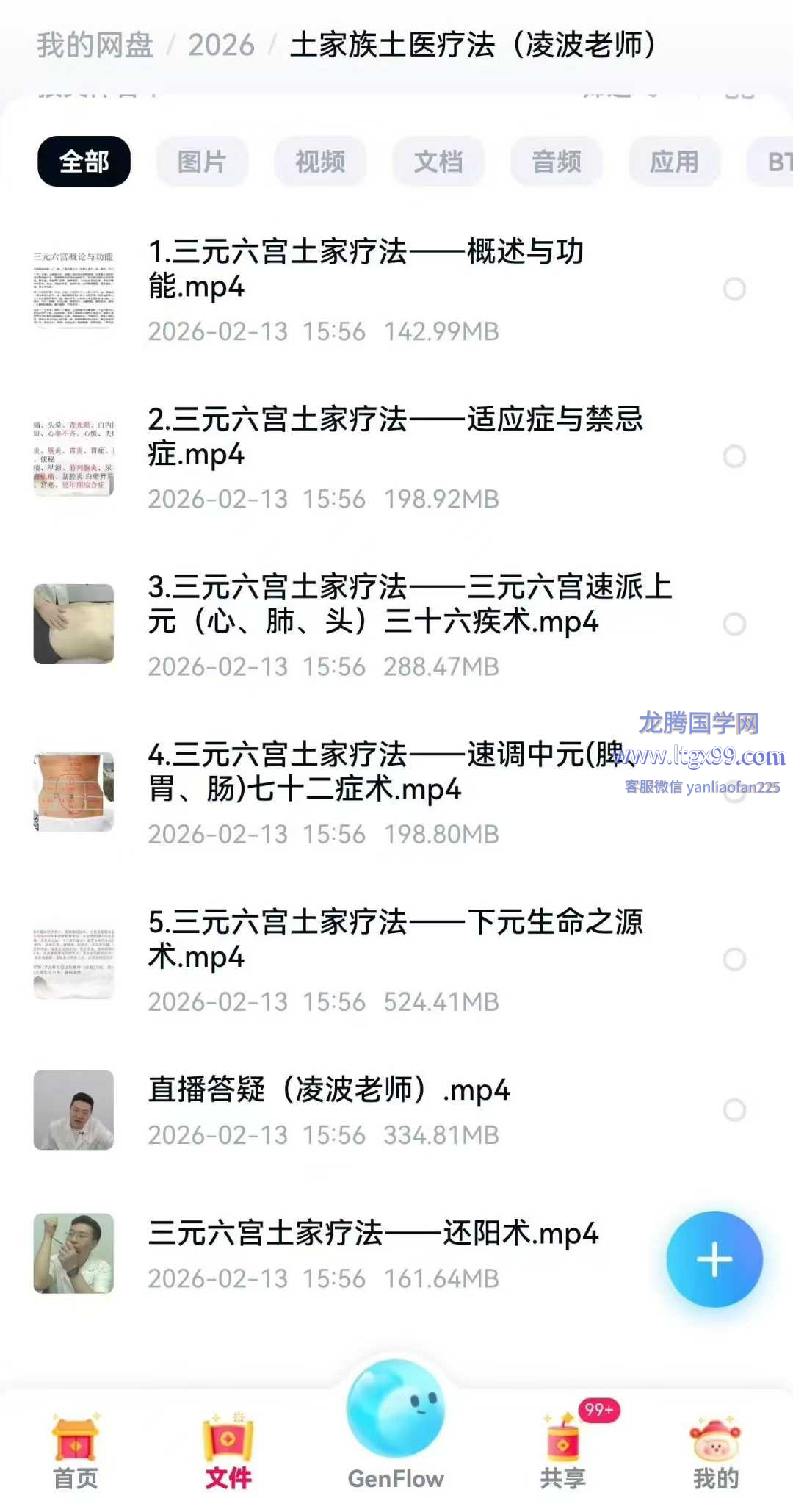Open video 1 概述与功能.mp4
Viewport: 793px width, 1512px height.
tap(366, 269)
